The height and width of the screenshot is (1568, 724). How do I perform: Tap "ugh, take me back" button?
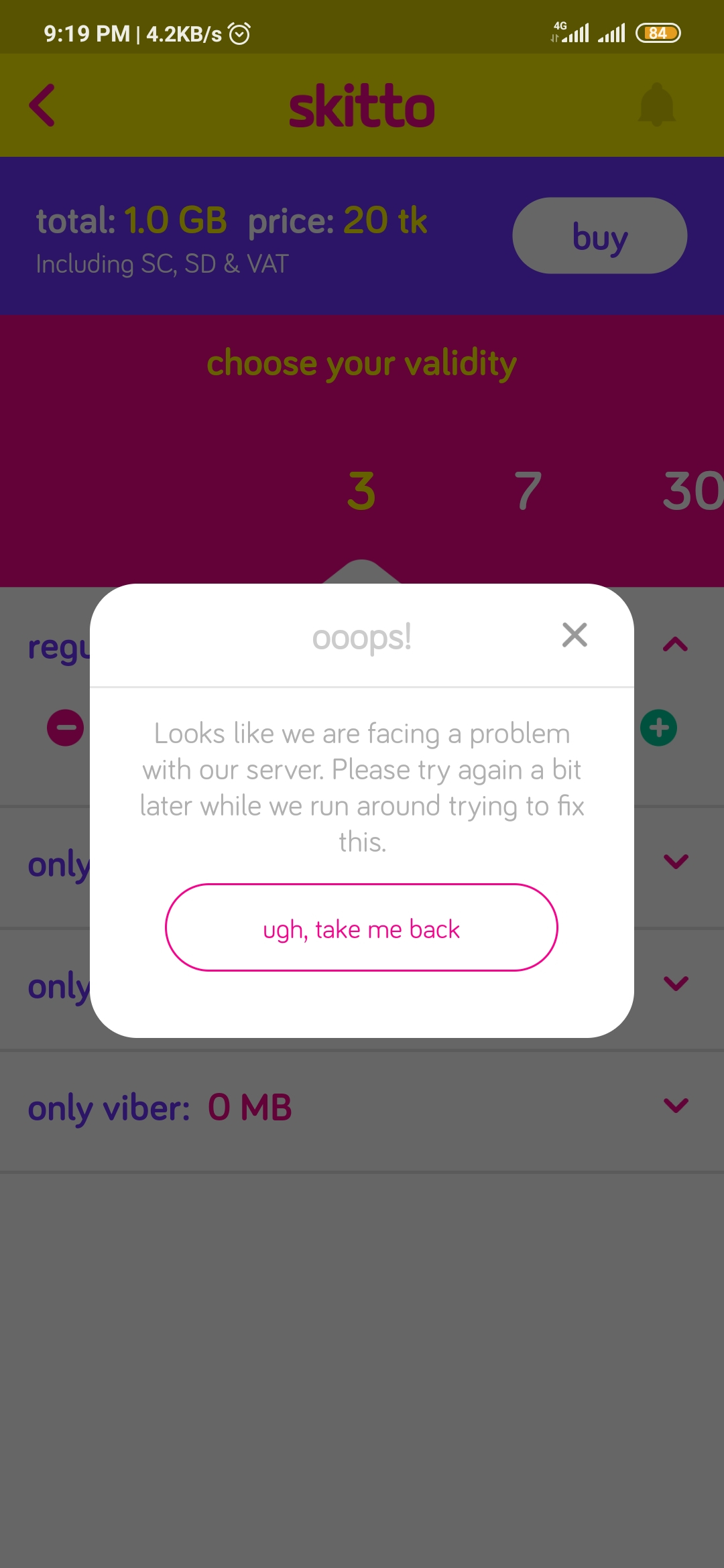[361, 927]
